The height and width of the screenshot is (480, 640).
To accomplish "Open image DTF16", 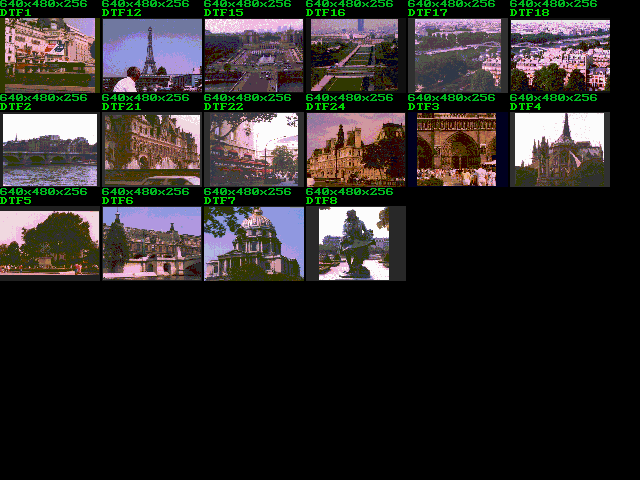I will tap(354, 55).
